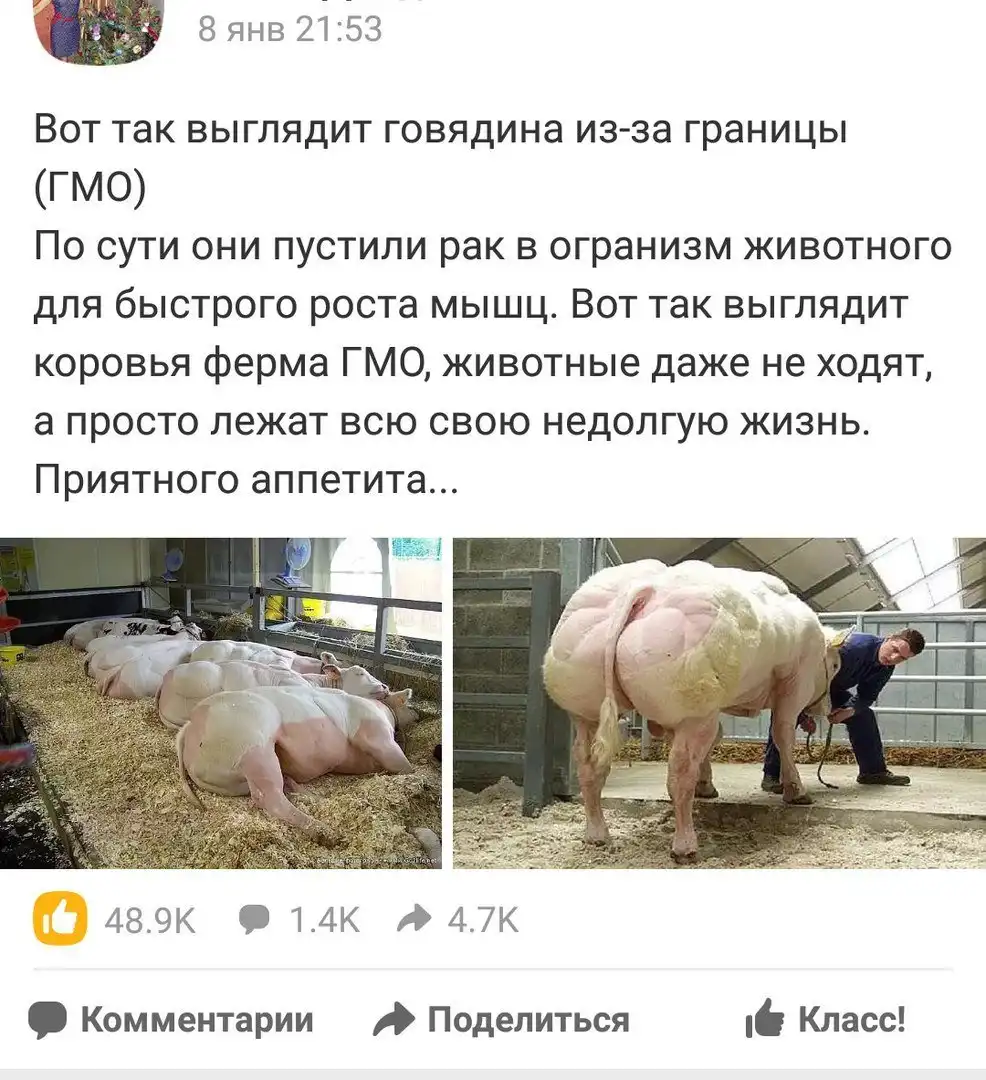Like the post with Класс!
This screenshot has height=1080, width=986.
pyautogui.click(x=826, y=1020)
